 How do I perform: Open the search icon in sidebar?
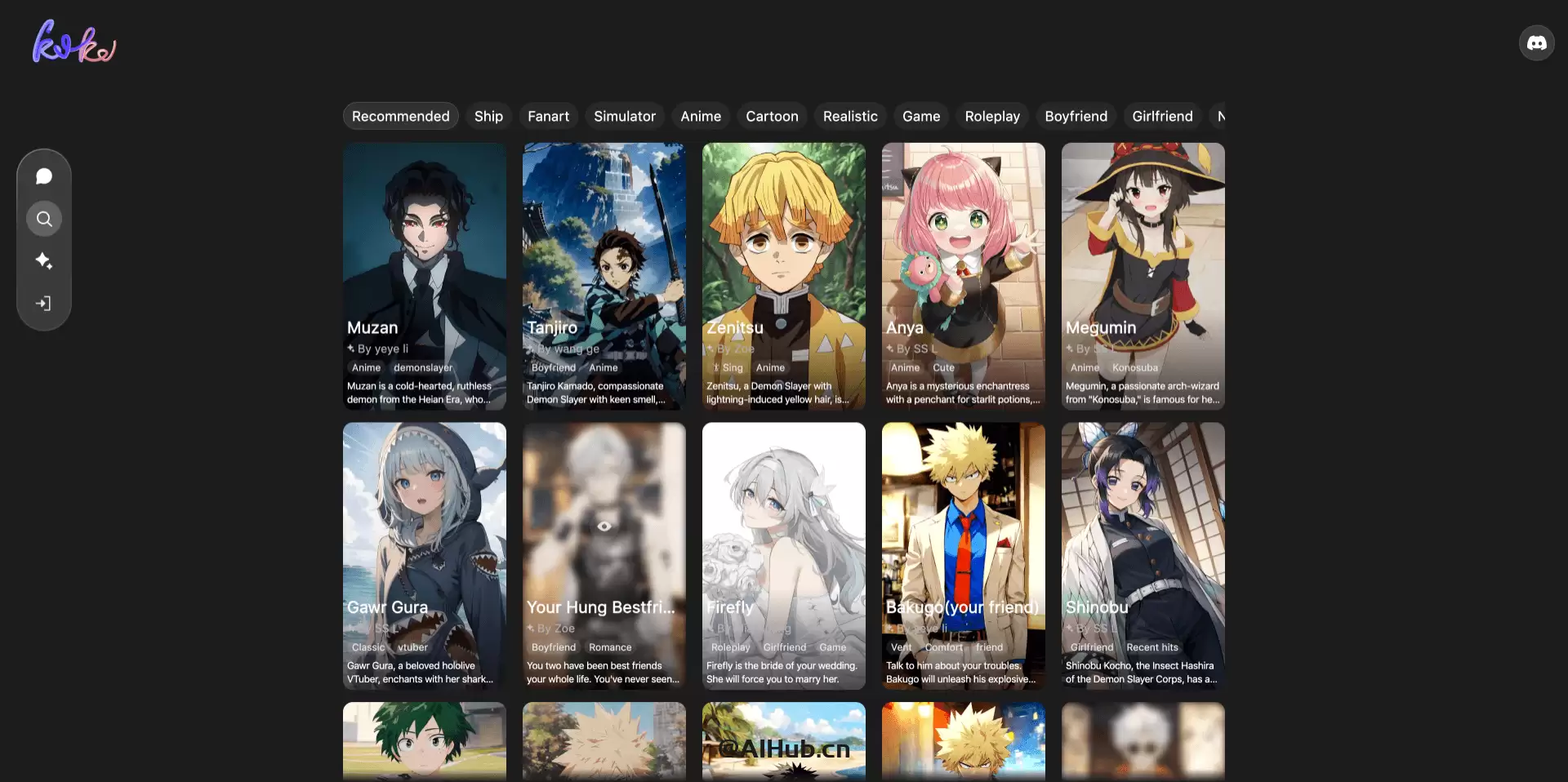click(44, 219)
